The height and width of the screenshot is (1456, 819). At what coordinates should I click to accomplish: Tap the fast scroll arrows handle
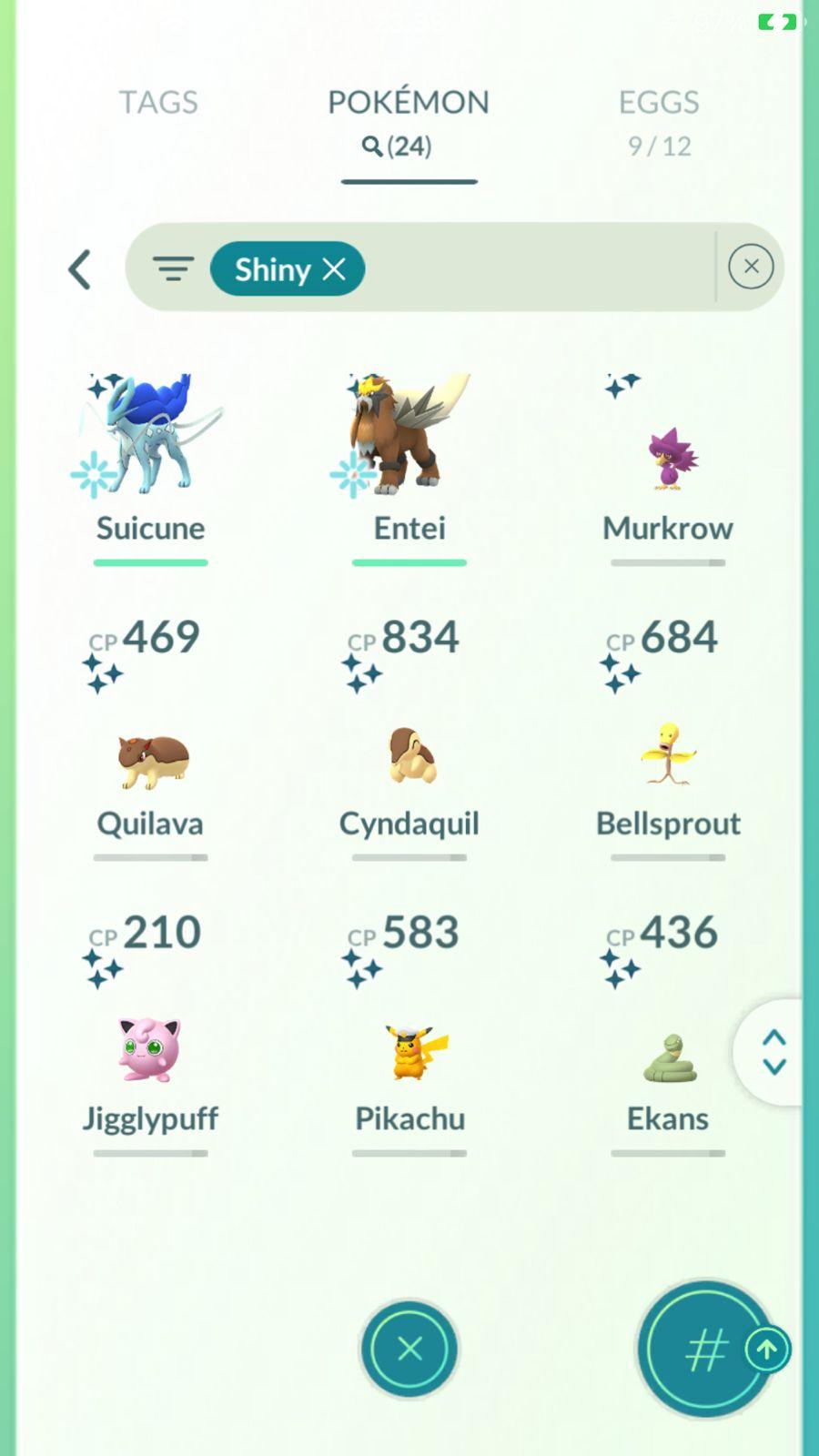[773, 1052]
